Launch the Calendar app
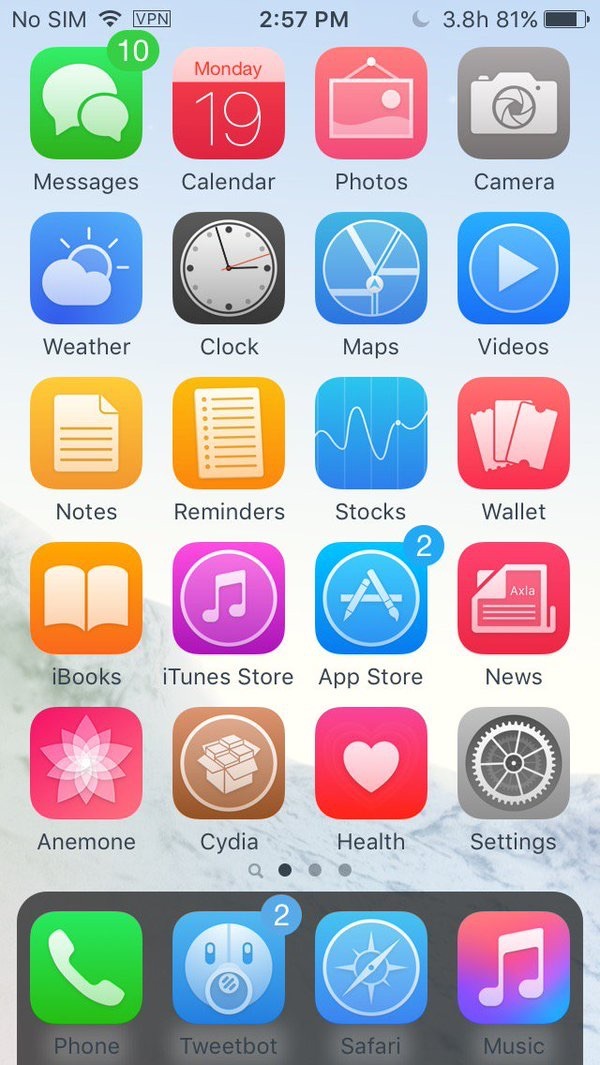Image resolution: width=600 pixels, height=1065 pixels. pos(228,104)
